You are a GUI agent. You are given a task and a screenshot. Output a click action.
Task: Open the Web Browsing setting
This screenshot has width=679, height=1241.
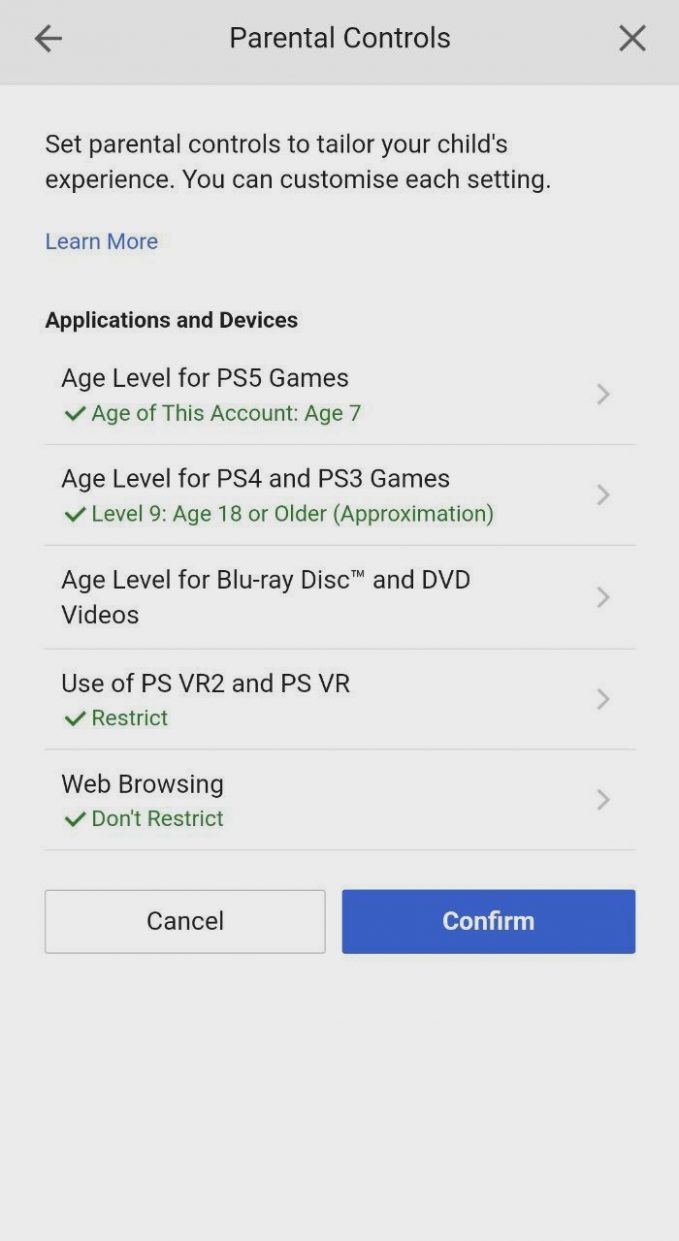click(339, 800)
